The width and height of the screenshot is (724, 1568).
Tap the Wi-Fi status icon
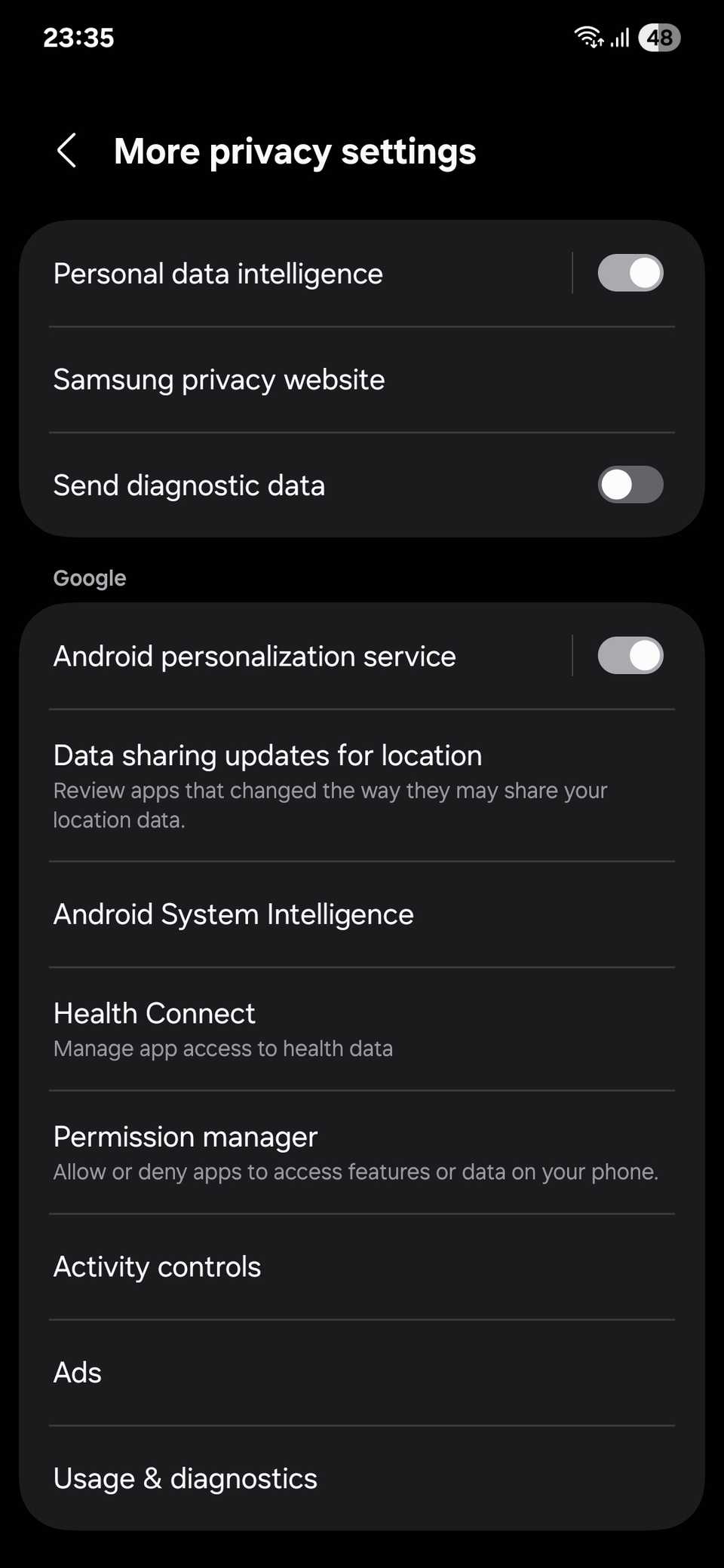(x=587, y=36)
